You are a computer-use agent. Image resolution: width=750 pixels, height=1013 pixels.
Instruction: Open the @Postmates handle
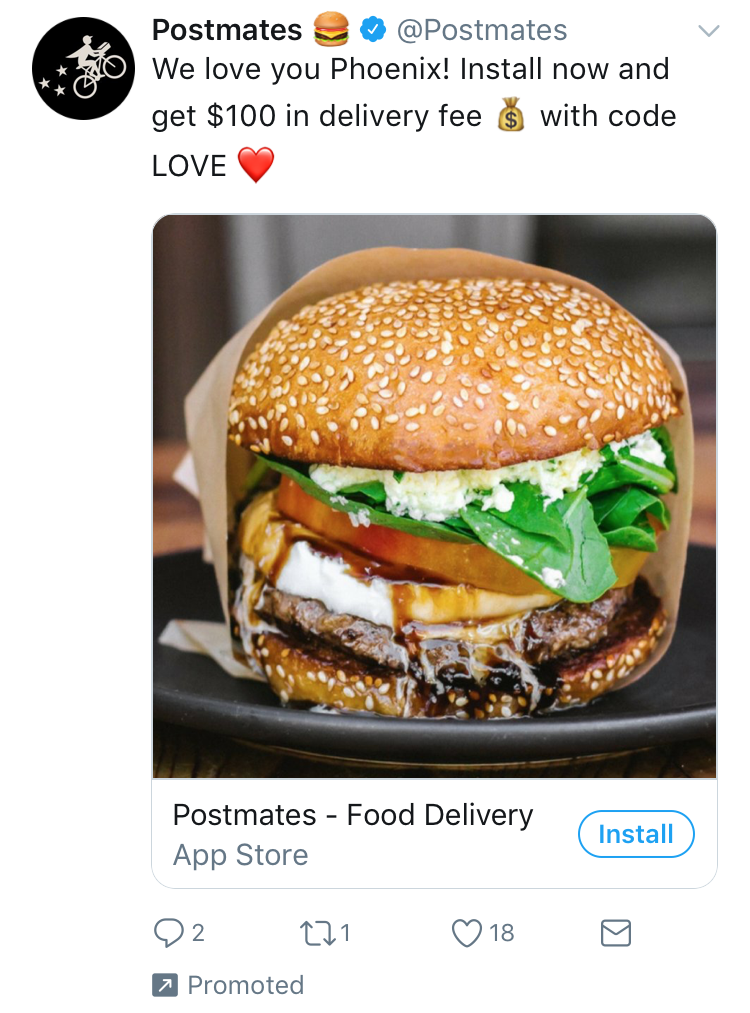[x=482, y=31]
